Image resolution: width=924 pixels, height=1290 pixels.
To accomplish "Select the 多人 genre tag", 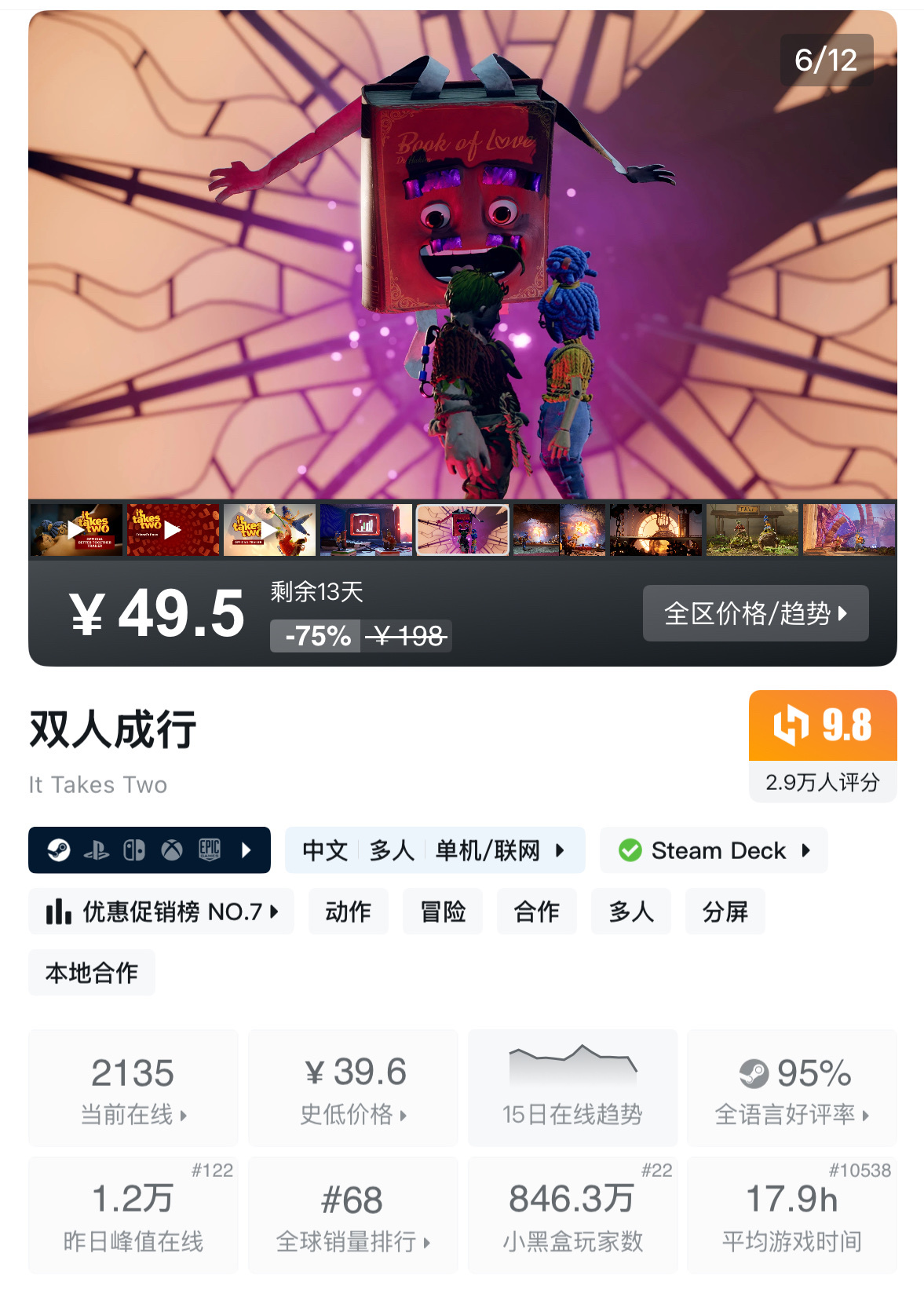I will pyautogui.click(x=631, y=912).
